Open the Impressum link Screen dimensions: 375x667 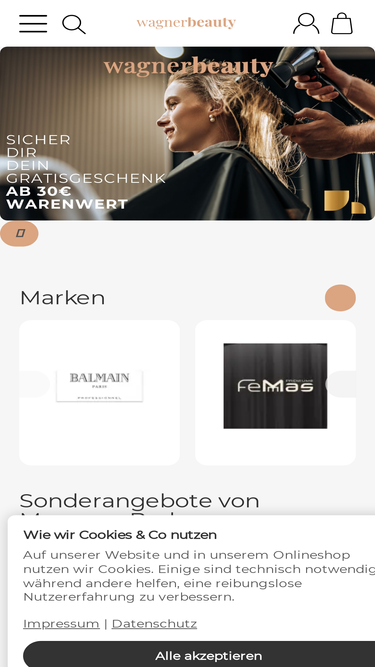click(x=61, y=624)
